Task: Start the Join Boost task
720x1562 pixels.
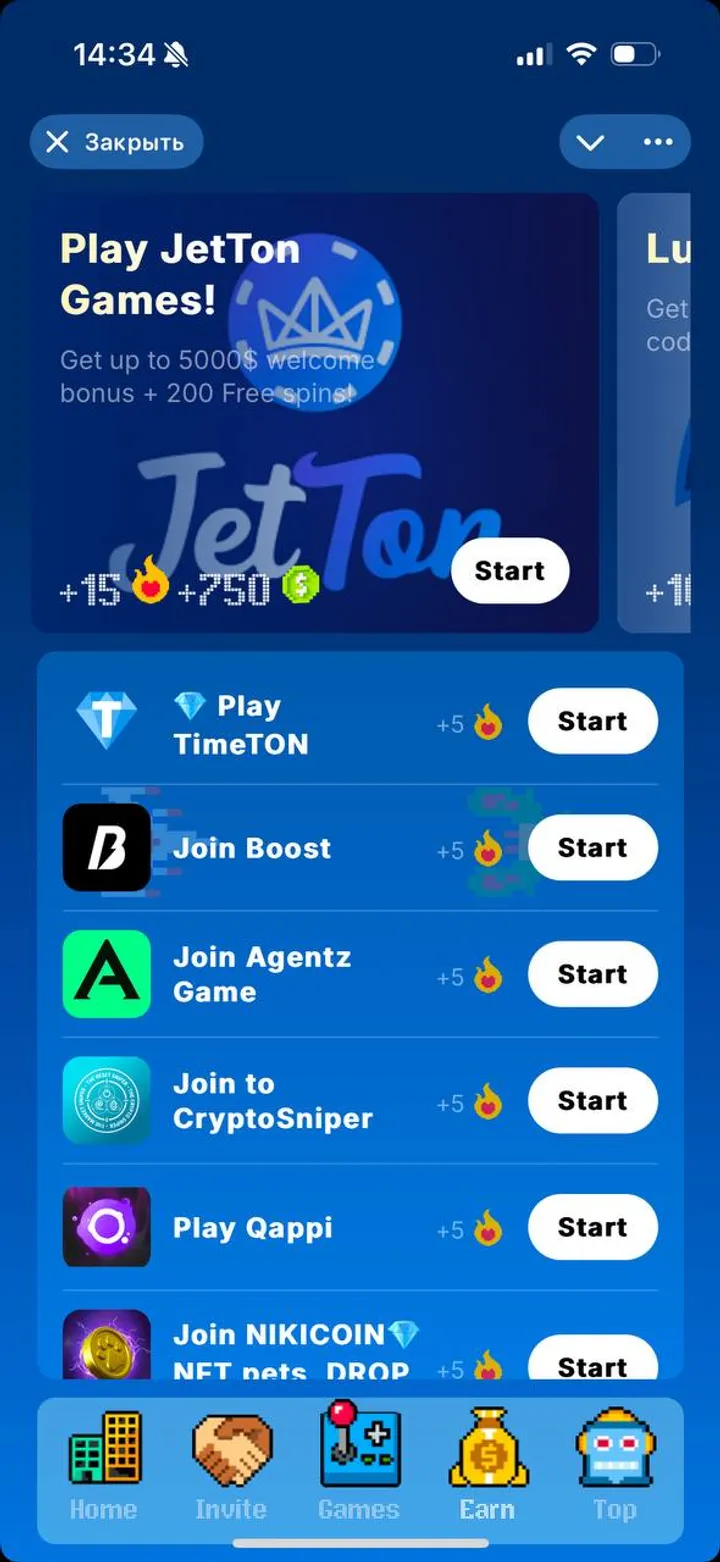Action: 592,848
